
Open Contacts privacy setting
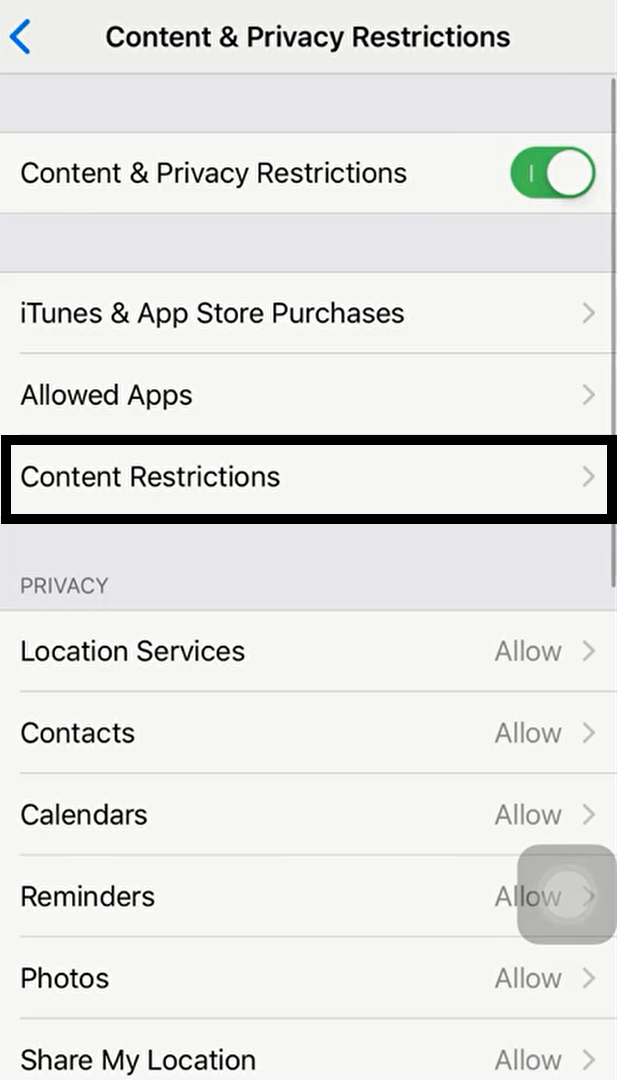pyautogui.click(x=308, y=733)
